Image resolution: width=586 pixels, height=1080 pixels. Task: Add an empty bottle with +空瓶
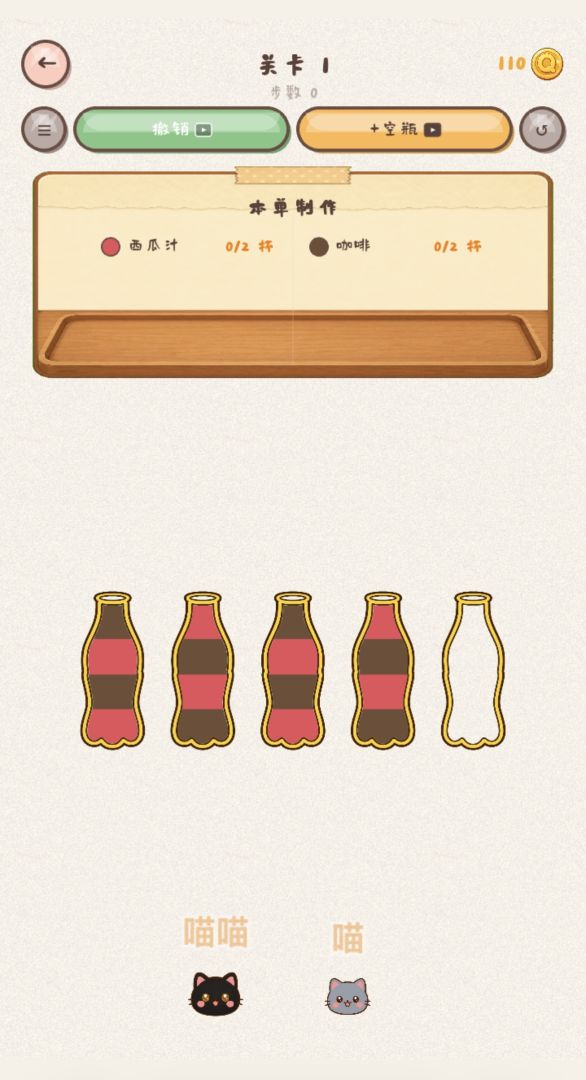coord(405,129)
